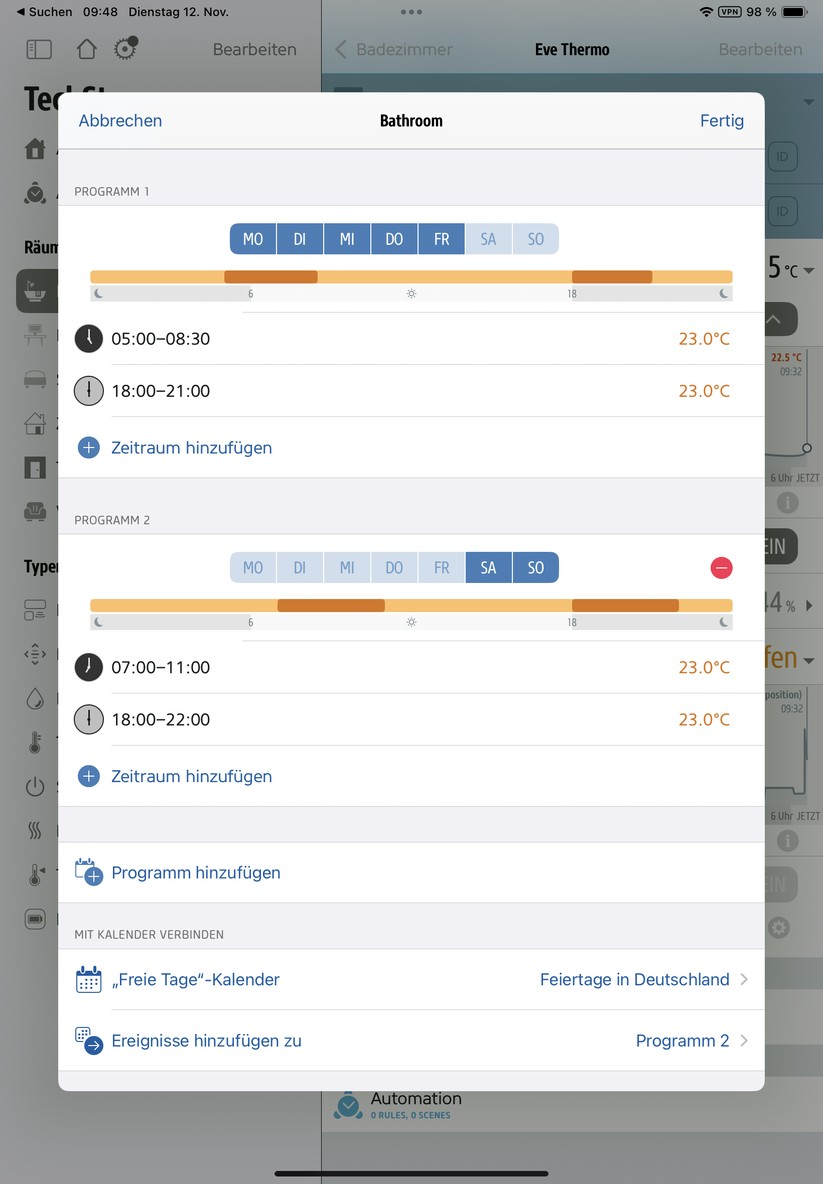Go back to Badezimmer via breadcrumb
This screenshot has height=1184, width=823.
click(404, 49)
